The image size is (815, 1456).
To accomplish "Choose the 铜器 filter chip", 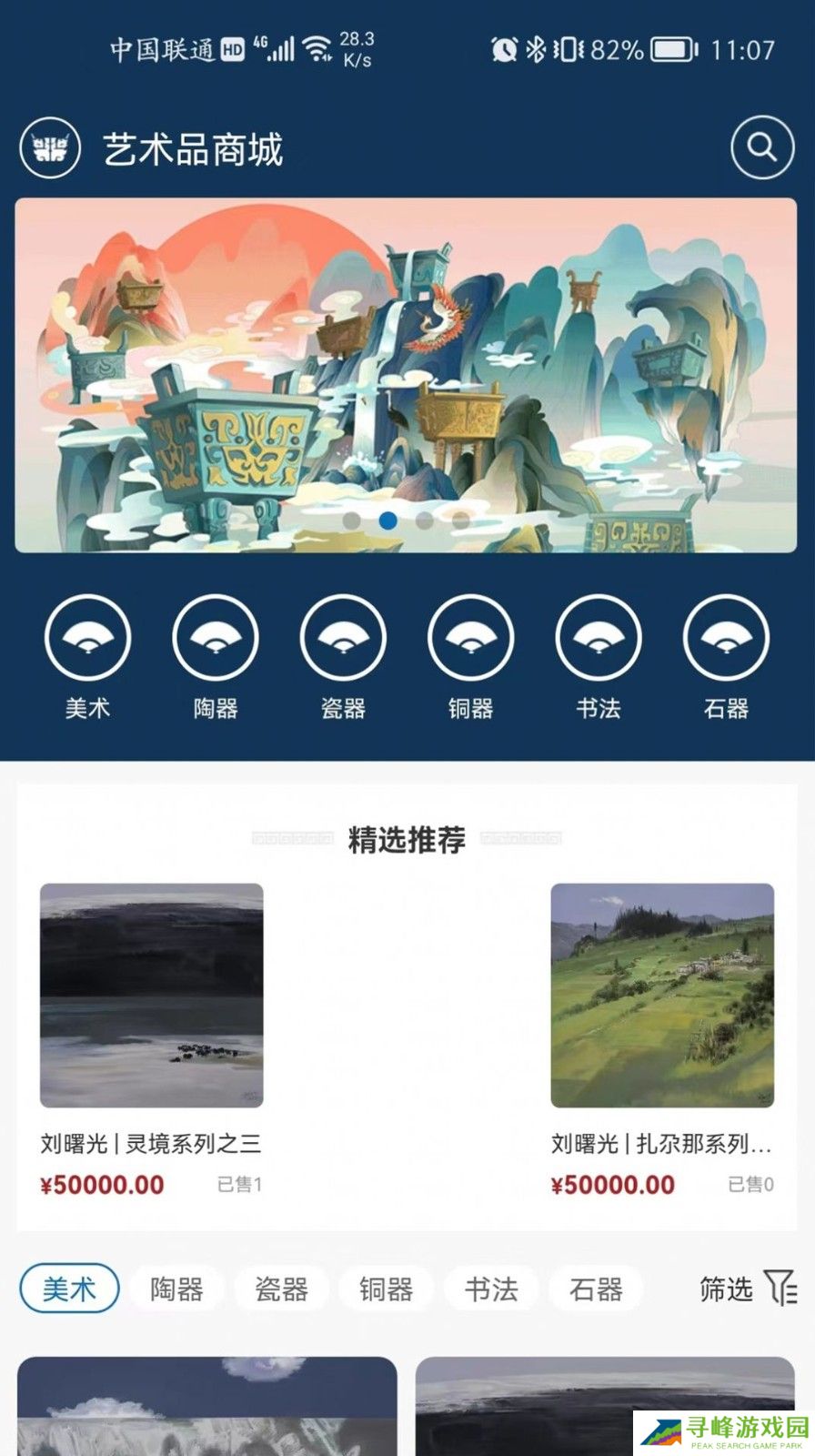I will coord(387,1289).
